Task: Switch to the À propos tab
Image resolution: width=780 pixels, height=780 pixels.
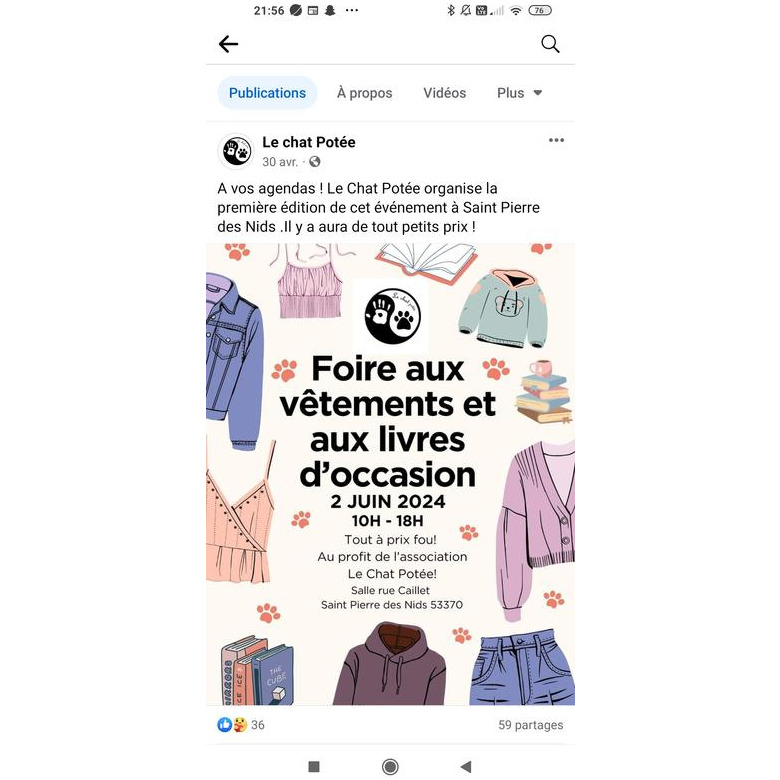Action: [x=364, y=93]
